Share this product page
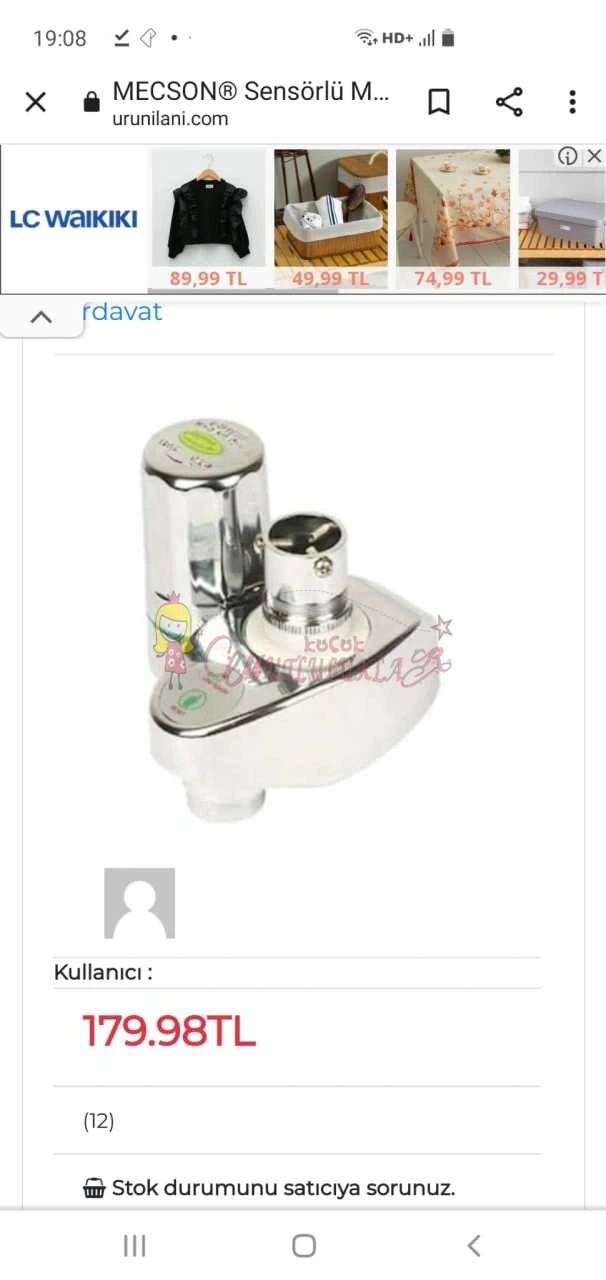This screenshot has height=1280, width=606. (509, 102)
